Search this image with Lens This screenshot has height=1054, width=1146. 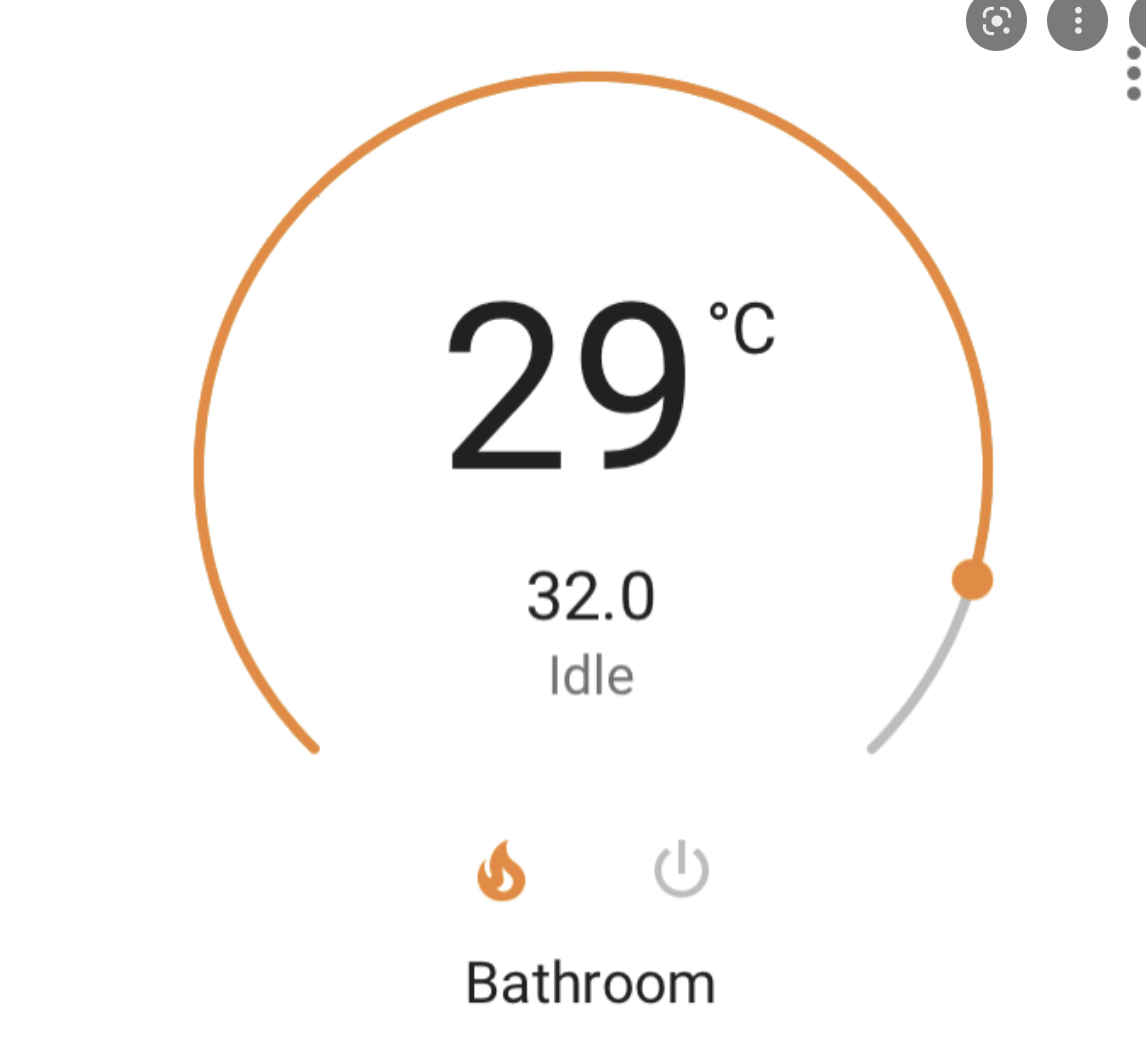coord(996,21)
